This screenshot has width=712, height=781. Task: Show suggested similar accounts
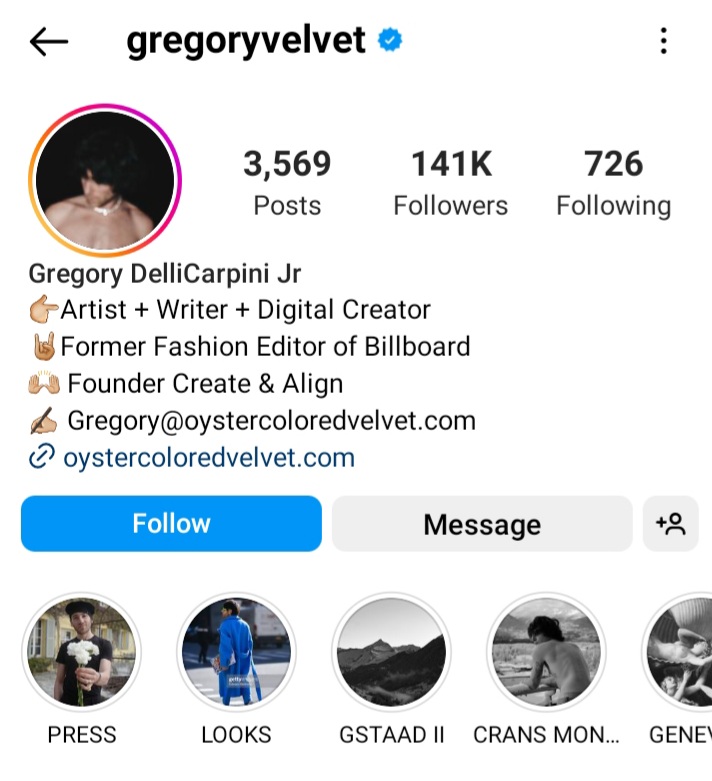pyautogui.click(x=670, y=524)
